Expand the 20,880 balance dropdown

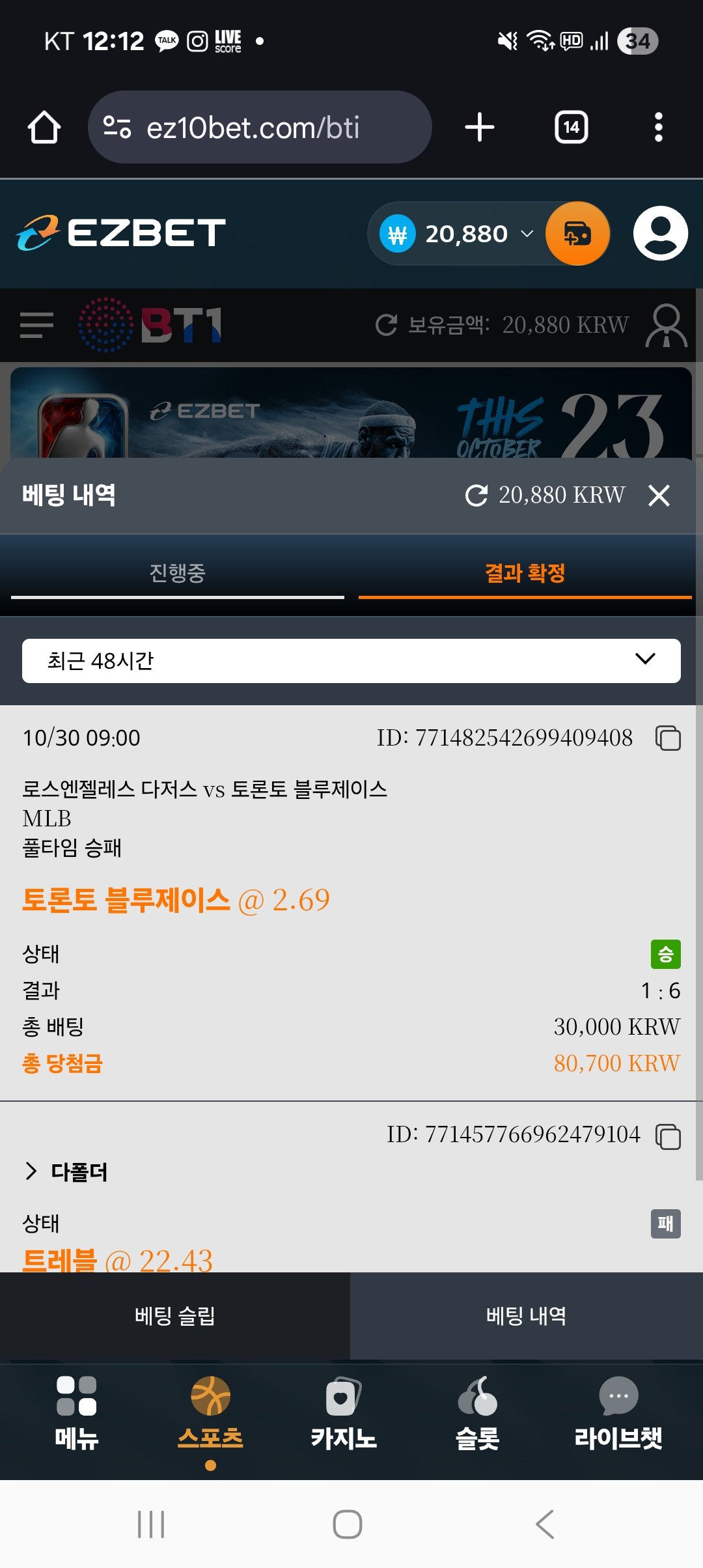(527, 233)
